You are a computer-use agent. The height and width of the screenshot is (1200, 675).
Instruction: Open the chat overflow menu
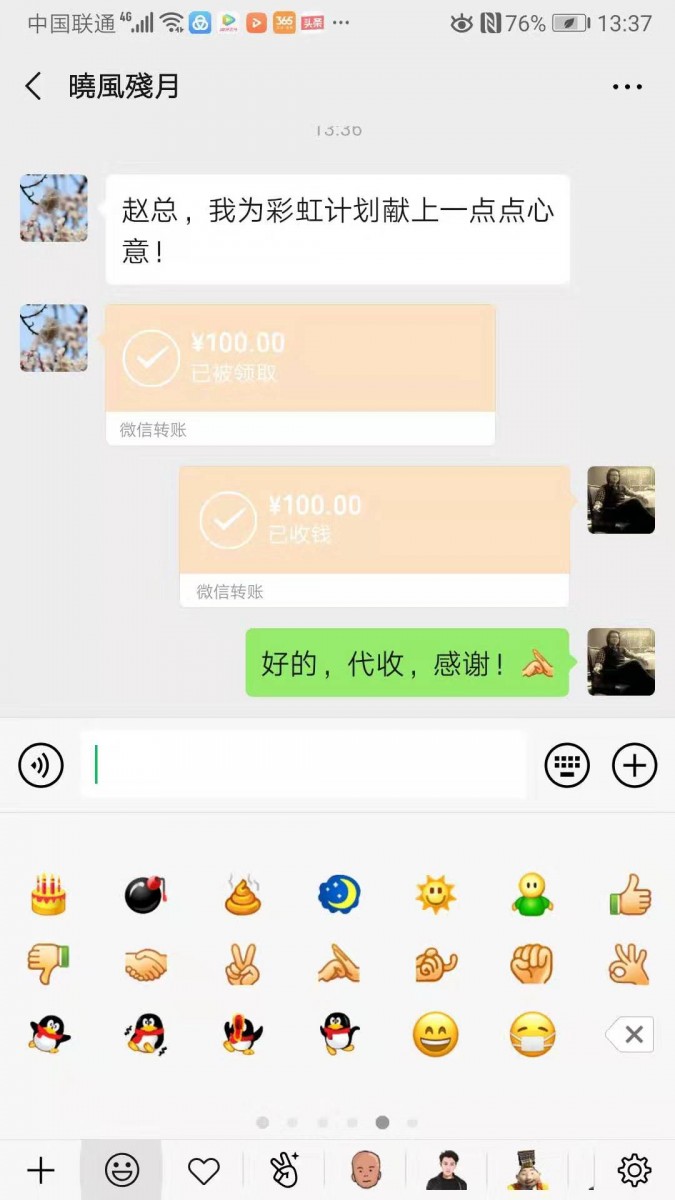(x=627, y=87)
